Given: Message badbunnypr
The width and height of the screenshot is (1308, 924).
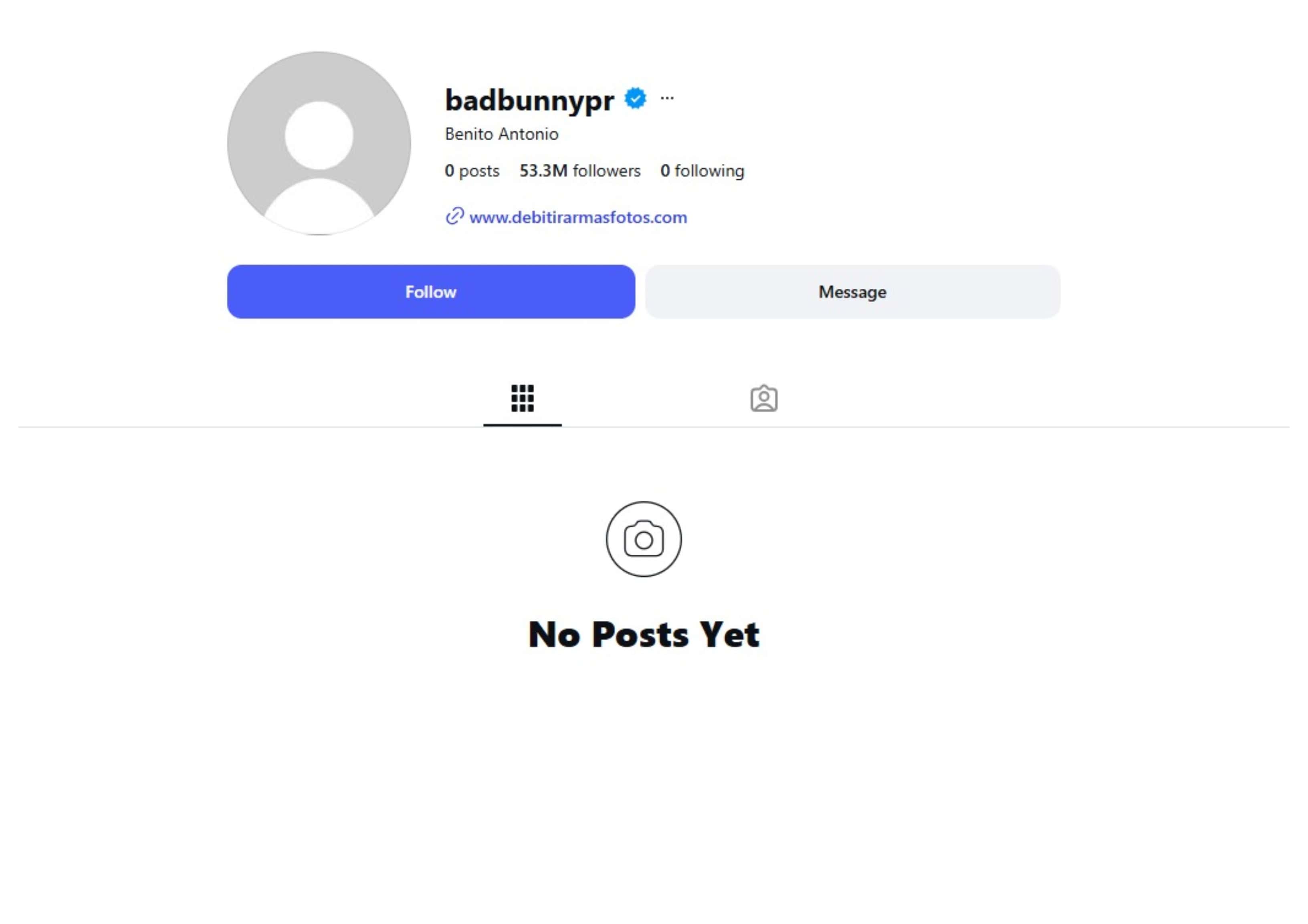Looking at the screenshot, I should pos(852,292).
